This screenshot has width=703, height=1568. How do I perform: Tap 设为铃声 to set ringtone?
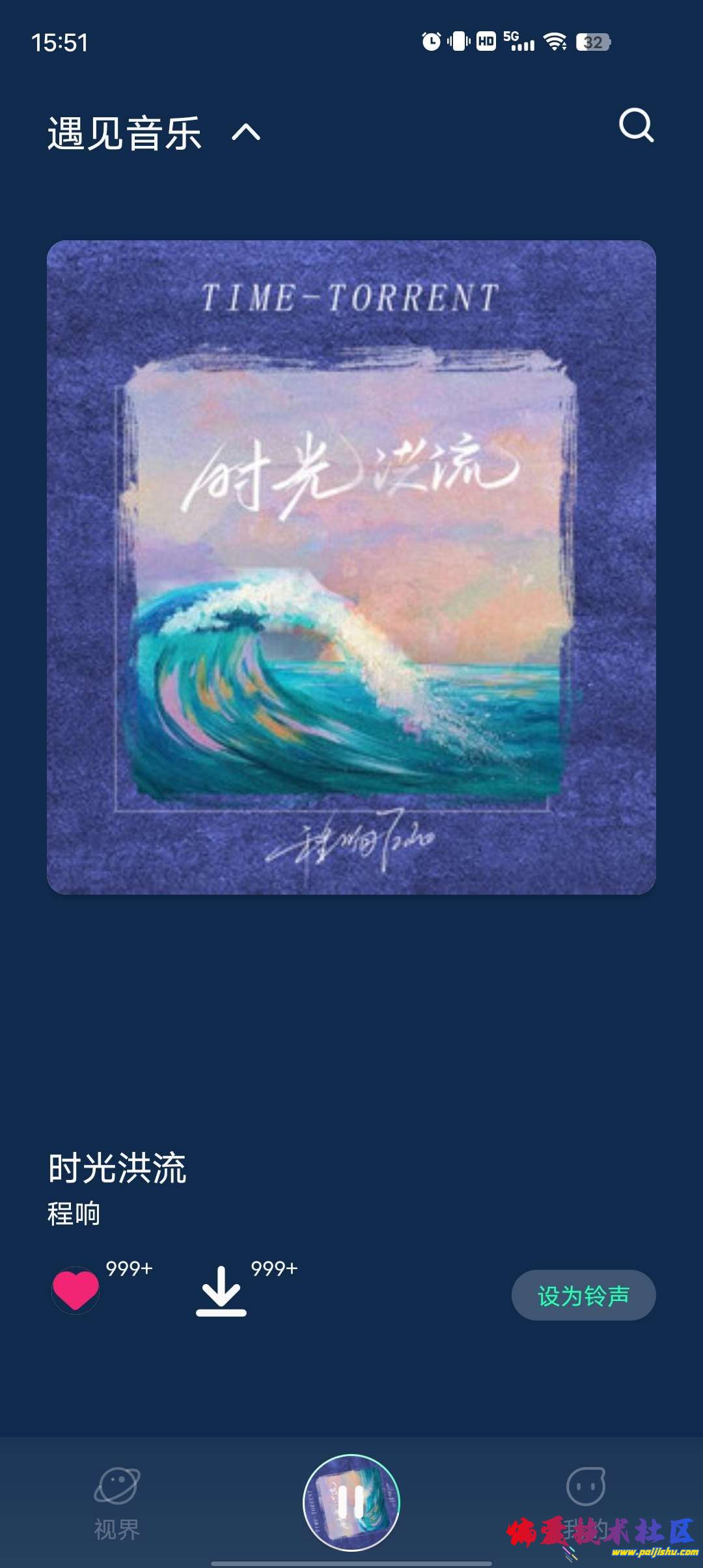(583, 1295)
